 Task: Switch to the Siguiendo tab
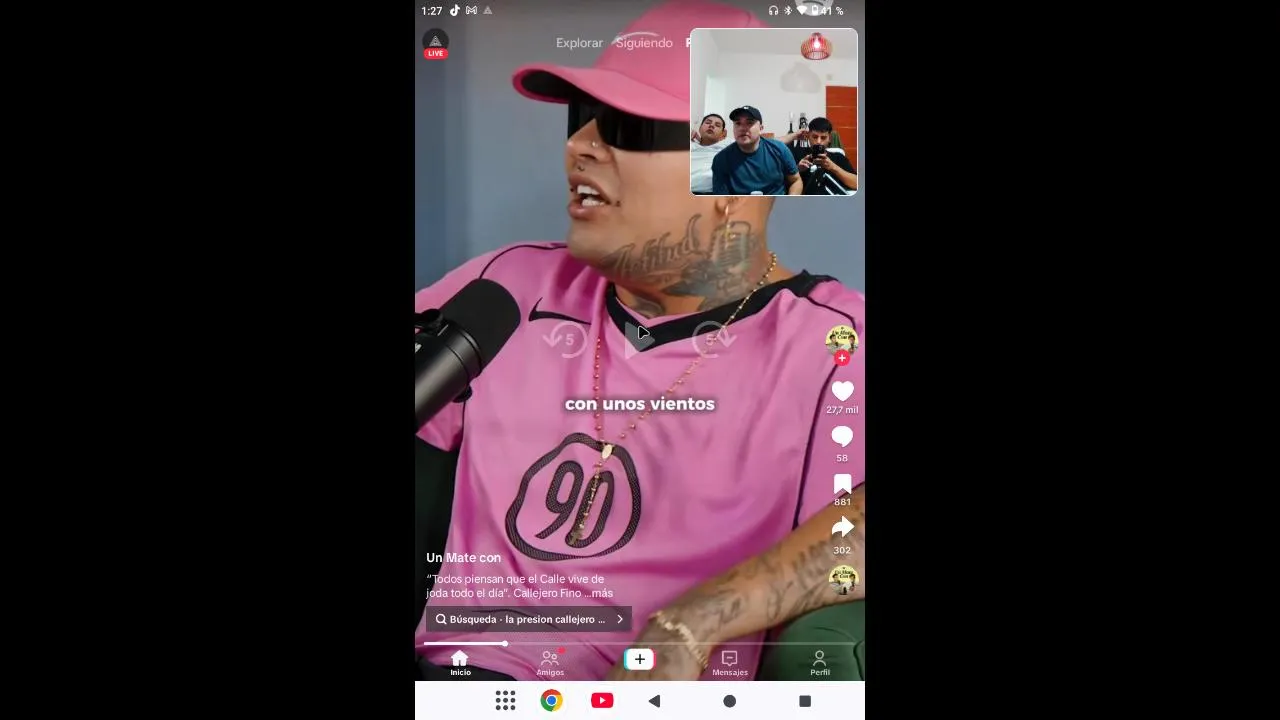[x=644, y=43]
